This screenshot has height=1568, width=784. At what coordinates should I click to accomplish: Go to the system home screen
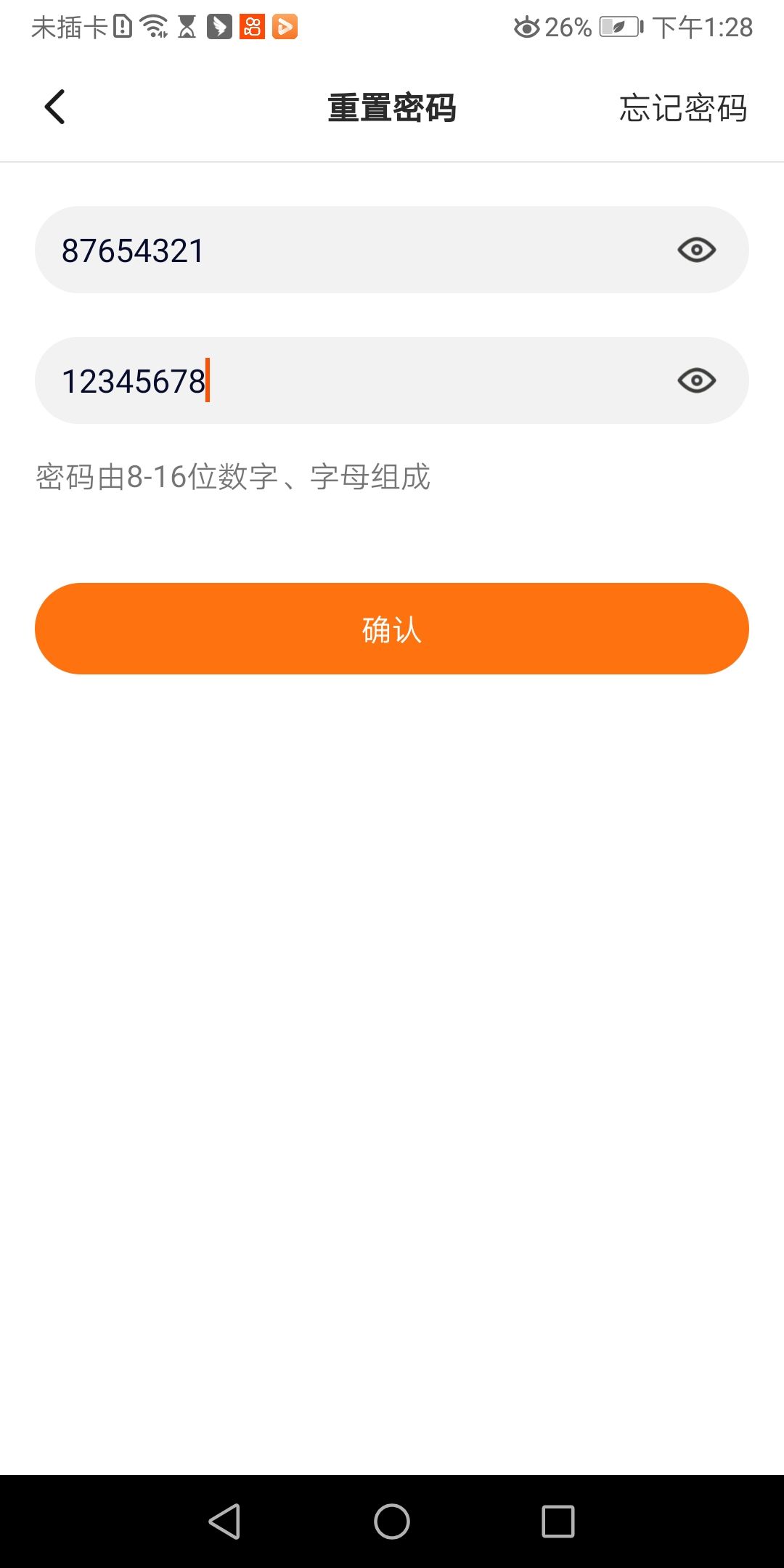(392, 1521)
